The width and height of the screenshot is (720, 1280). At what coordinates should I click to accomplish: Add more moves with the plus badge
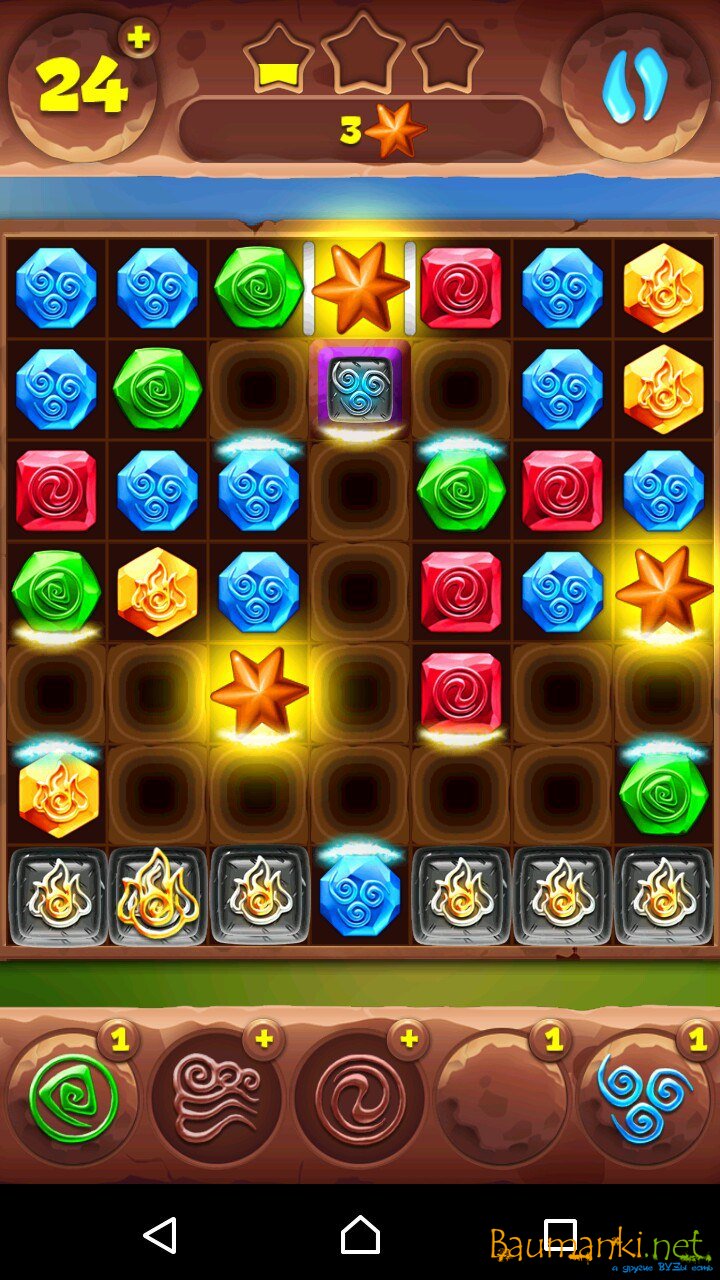tap(139, 38)
